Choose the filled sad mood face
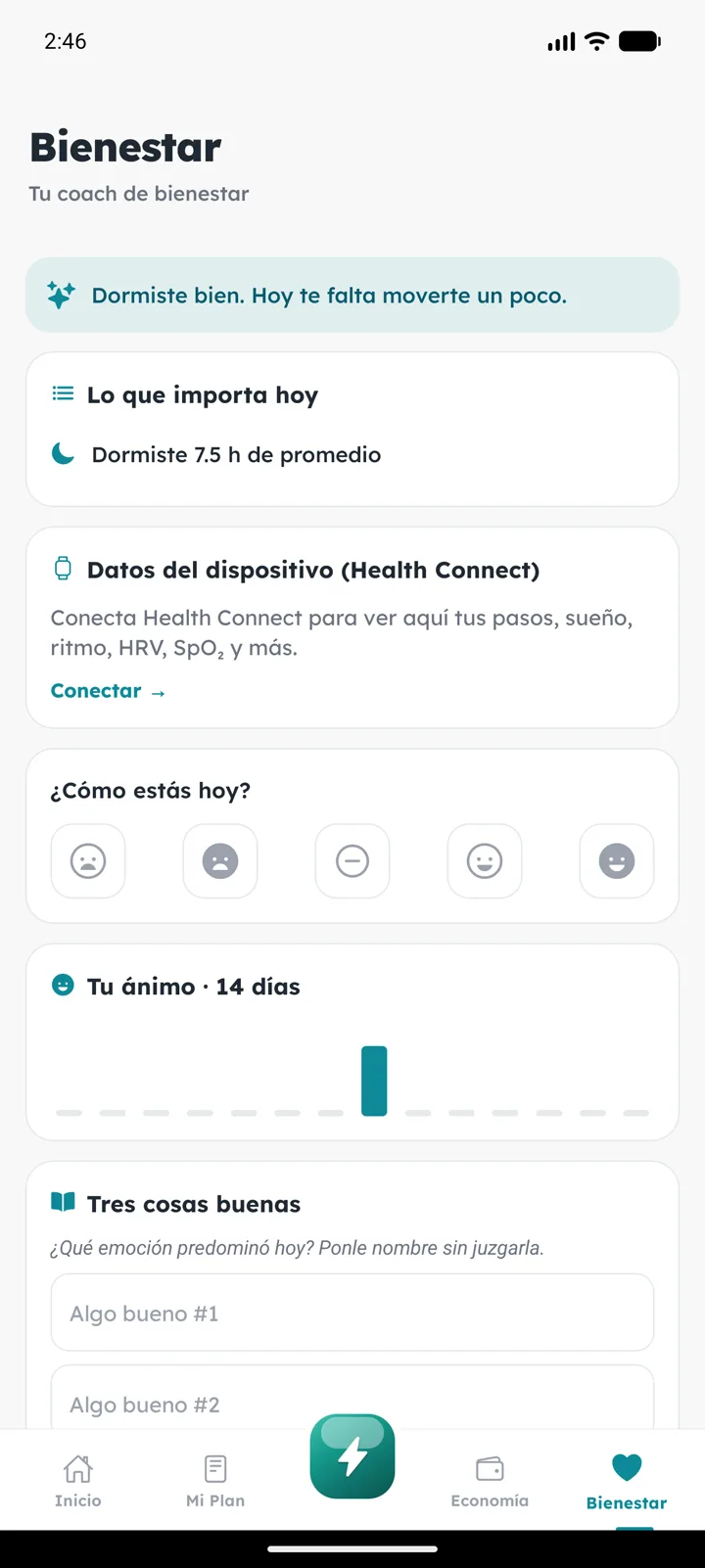The height and width of the screenshot is (1568, 705). pyautogui.click(x=220, y=861)
